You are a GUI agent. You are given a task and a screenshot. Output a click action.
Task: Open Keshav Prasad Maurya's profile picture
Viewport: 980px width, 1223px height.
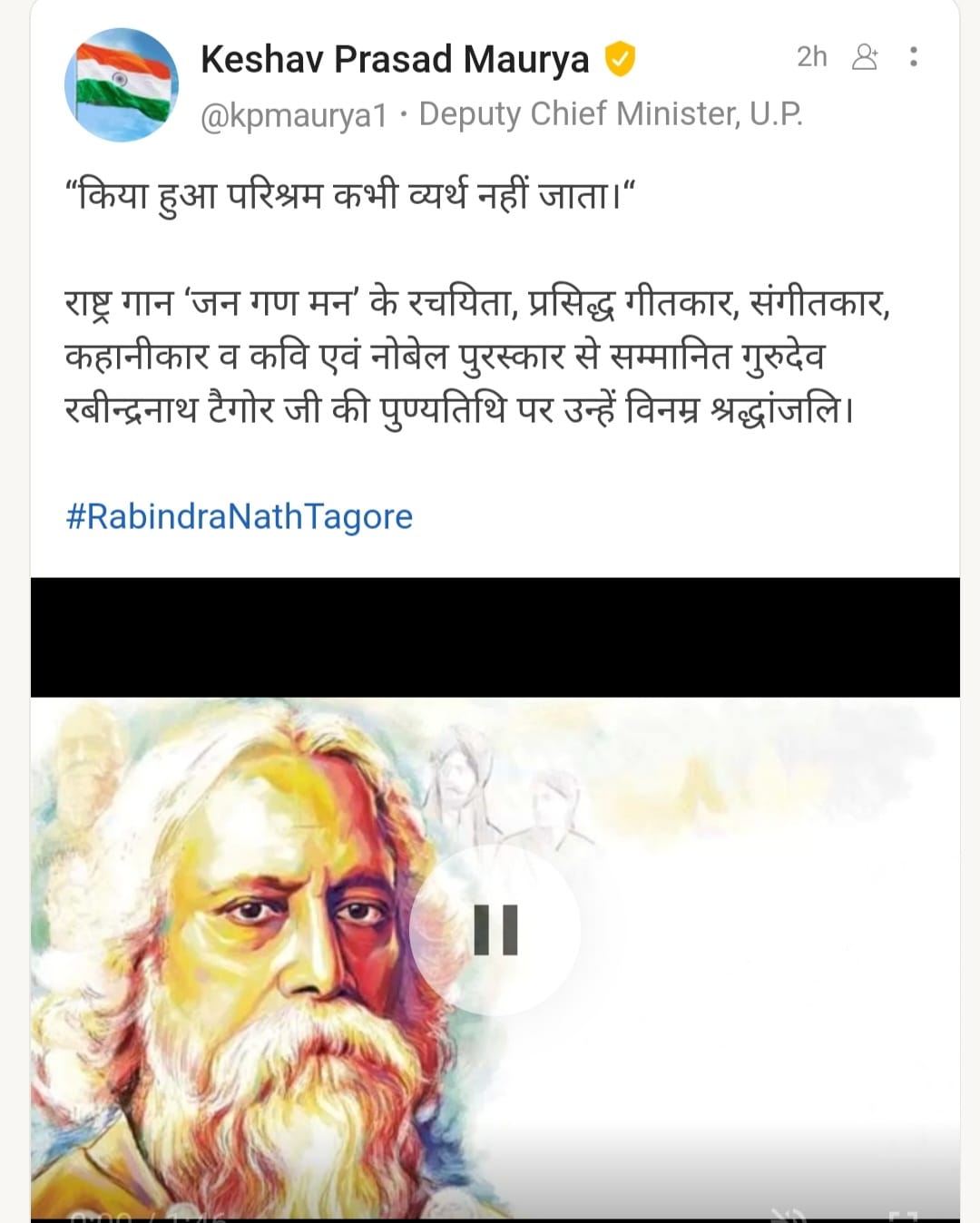pos(122,84)
